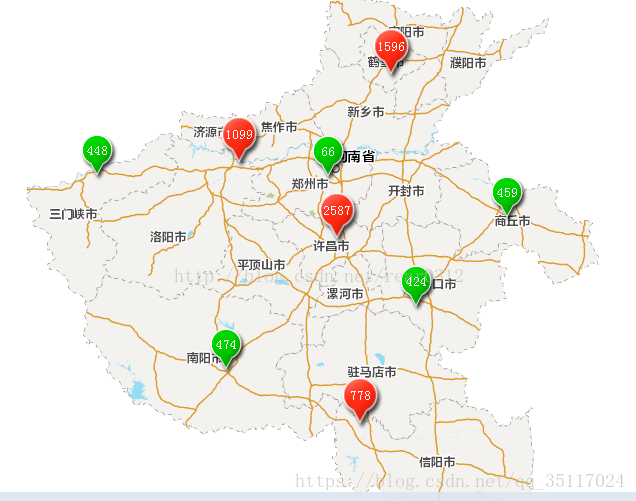The image size is (636, 501).
Task: Open the green 459 marker near 商丘市
Action: (507, 193)
